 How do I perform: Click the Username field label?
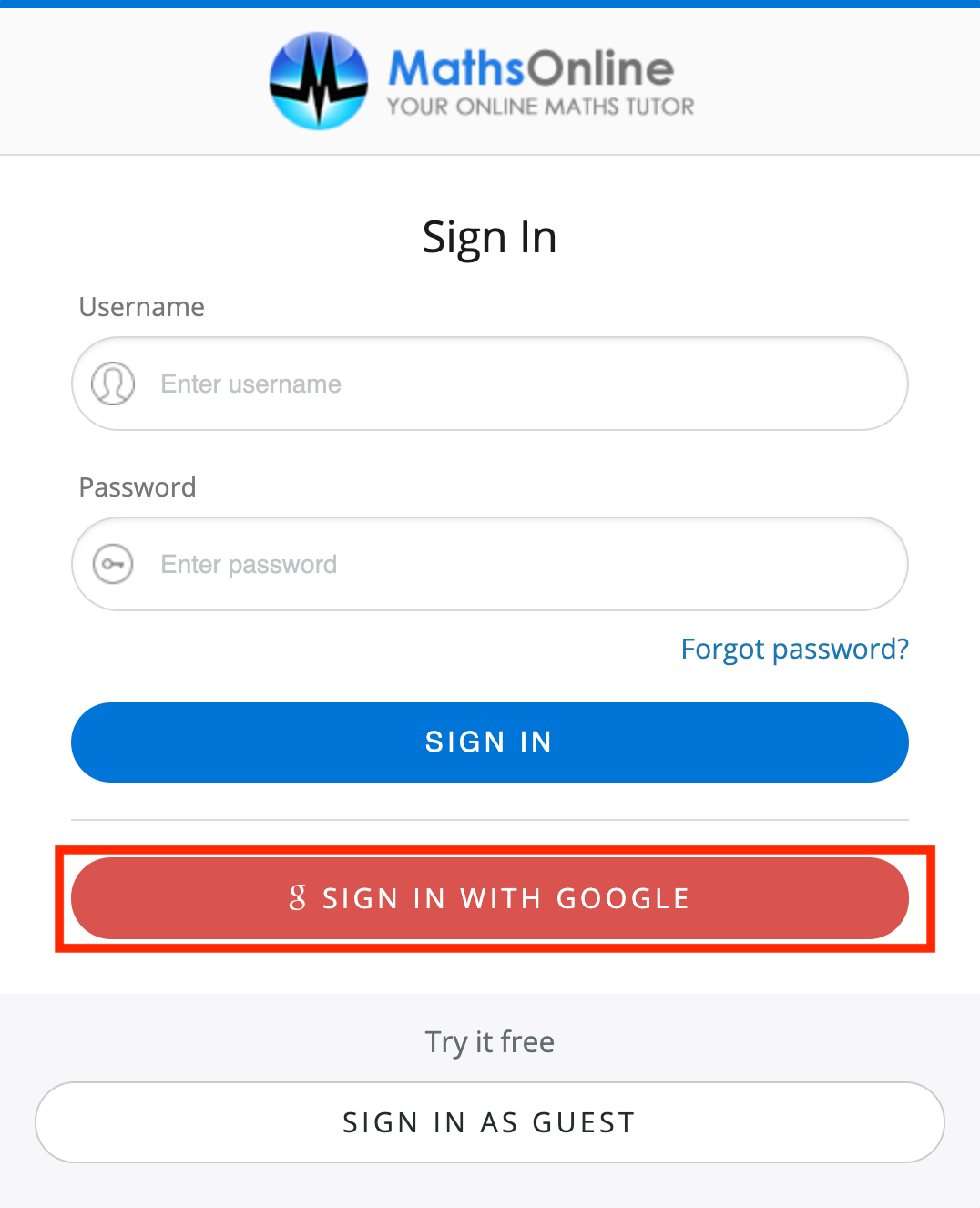pos(142,307)
